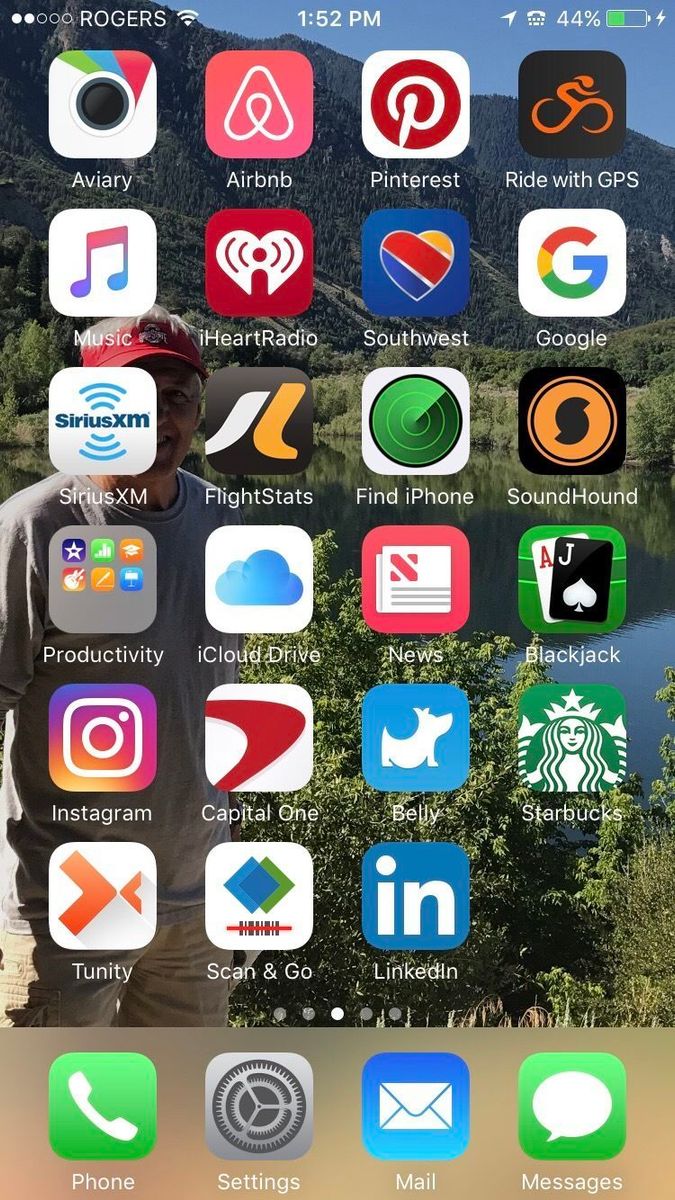Launch the Airbnb app
The width and height of the screenshot is (675, 1200).
click(x=259, y=105)
